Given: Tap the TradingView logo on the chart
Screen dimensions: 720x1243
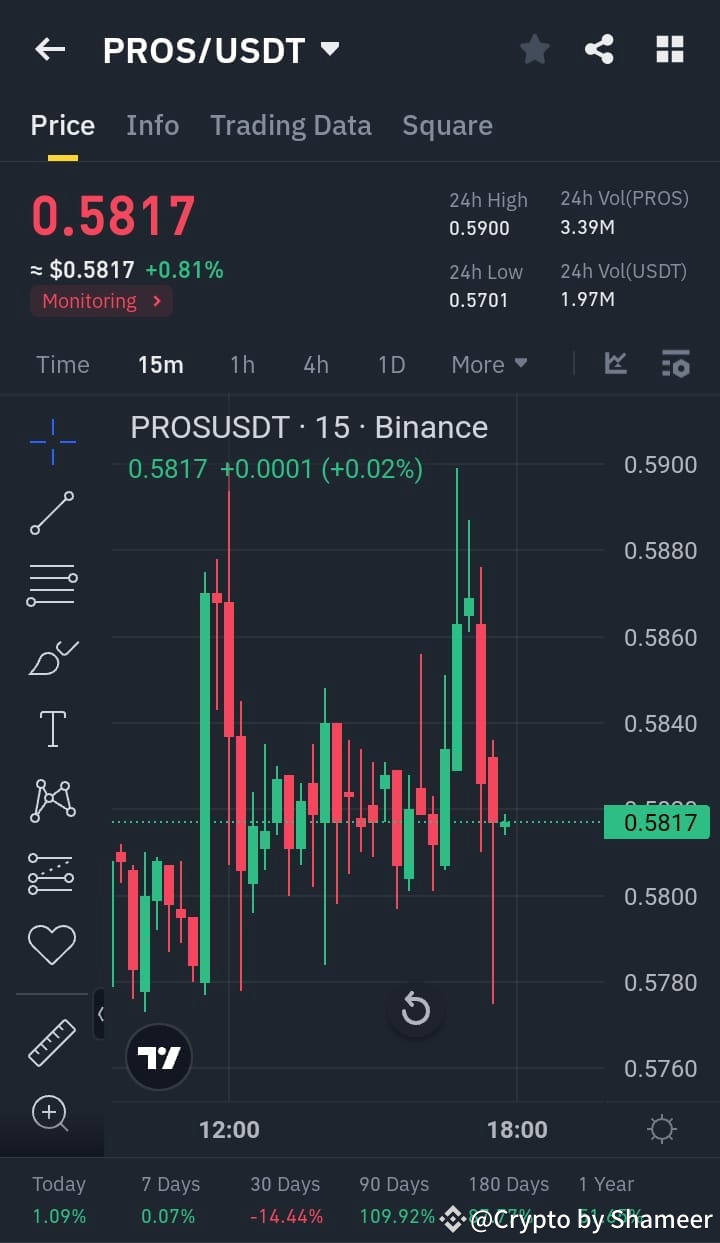Looking at the screenshot, I should (x=158, y=1057).
